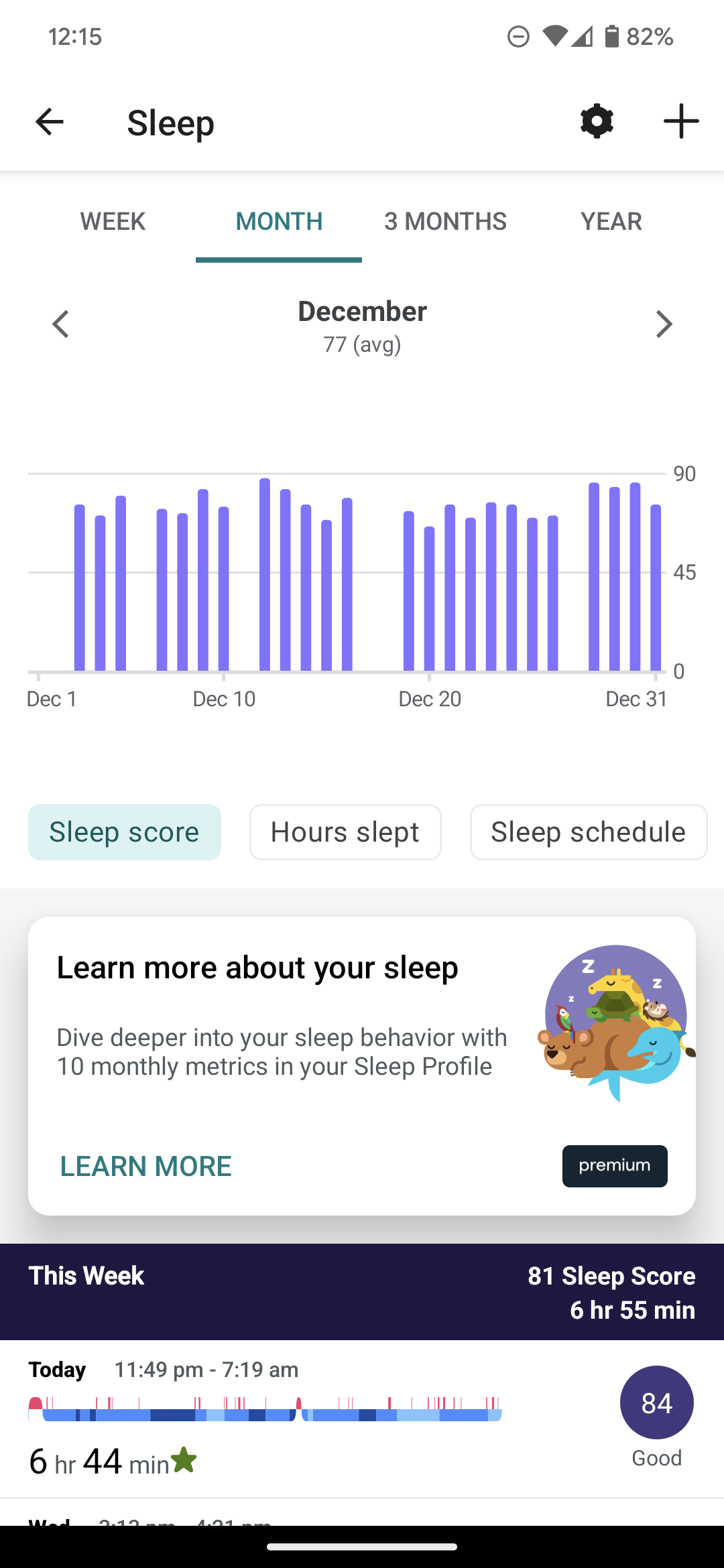The width and height of the screenshot is (724, 1568).
Task: Tap Learn More about Sleep Profile
Action: coord(146,1167)
